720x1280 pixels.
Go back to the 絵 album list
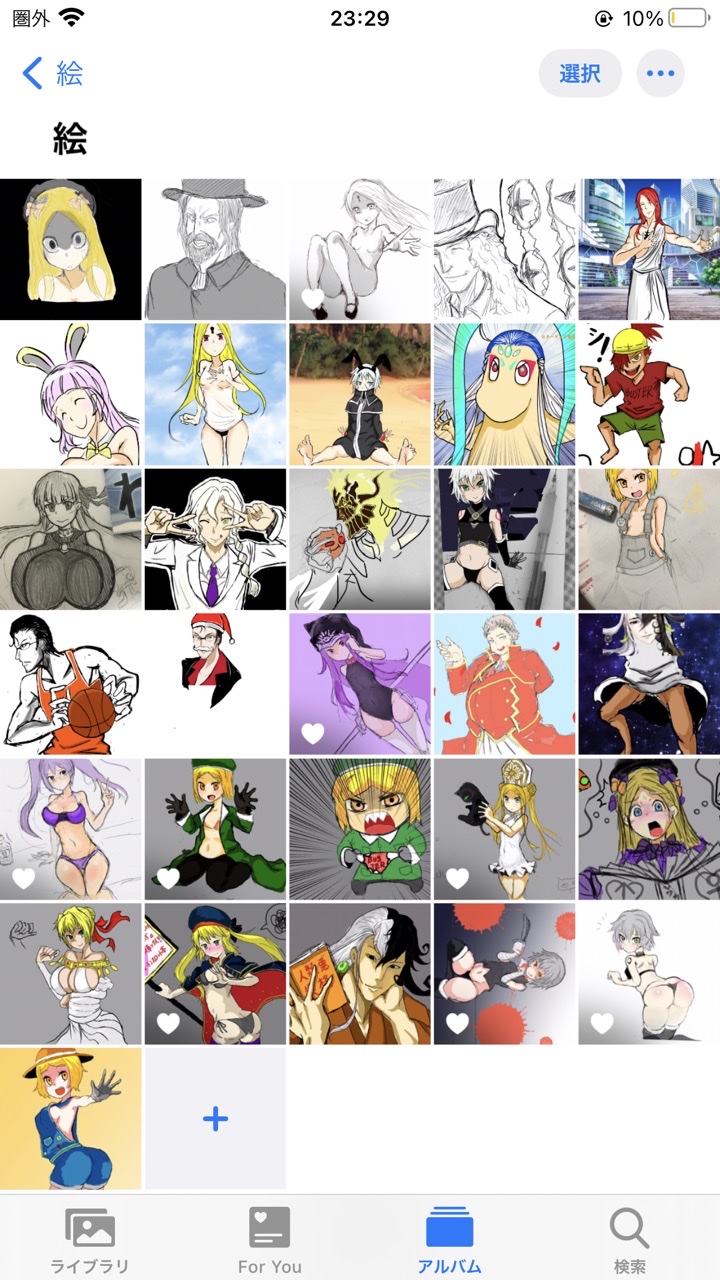[52, 73]
